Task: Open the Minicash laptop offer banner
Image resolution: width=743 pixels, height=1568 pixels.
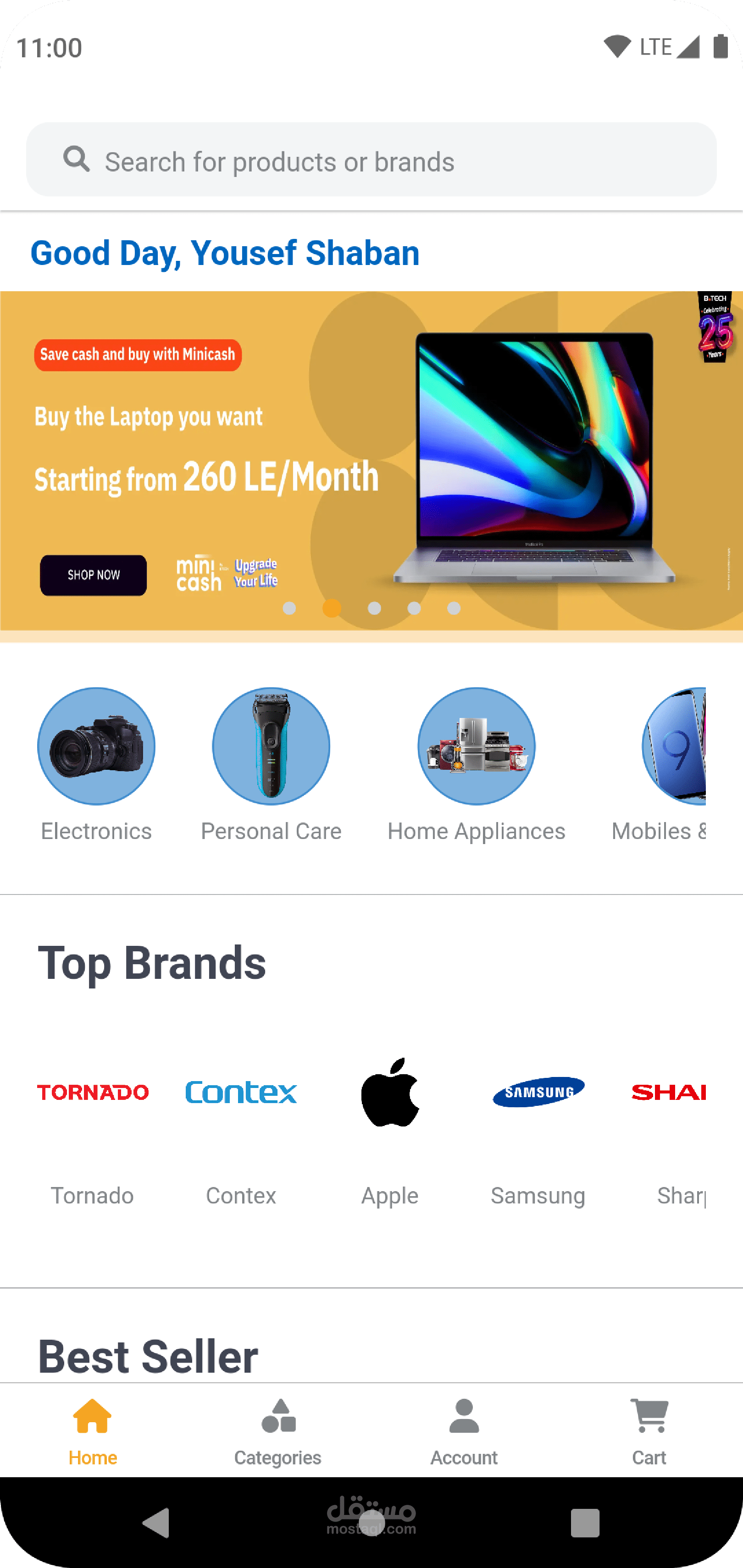Action: [x=371, y=461]
